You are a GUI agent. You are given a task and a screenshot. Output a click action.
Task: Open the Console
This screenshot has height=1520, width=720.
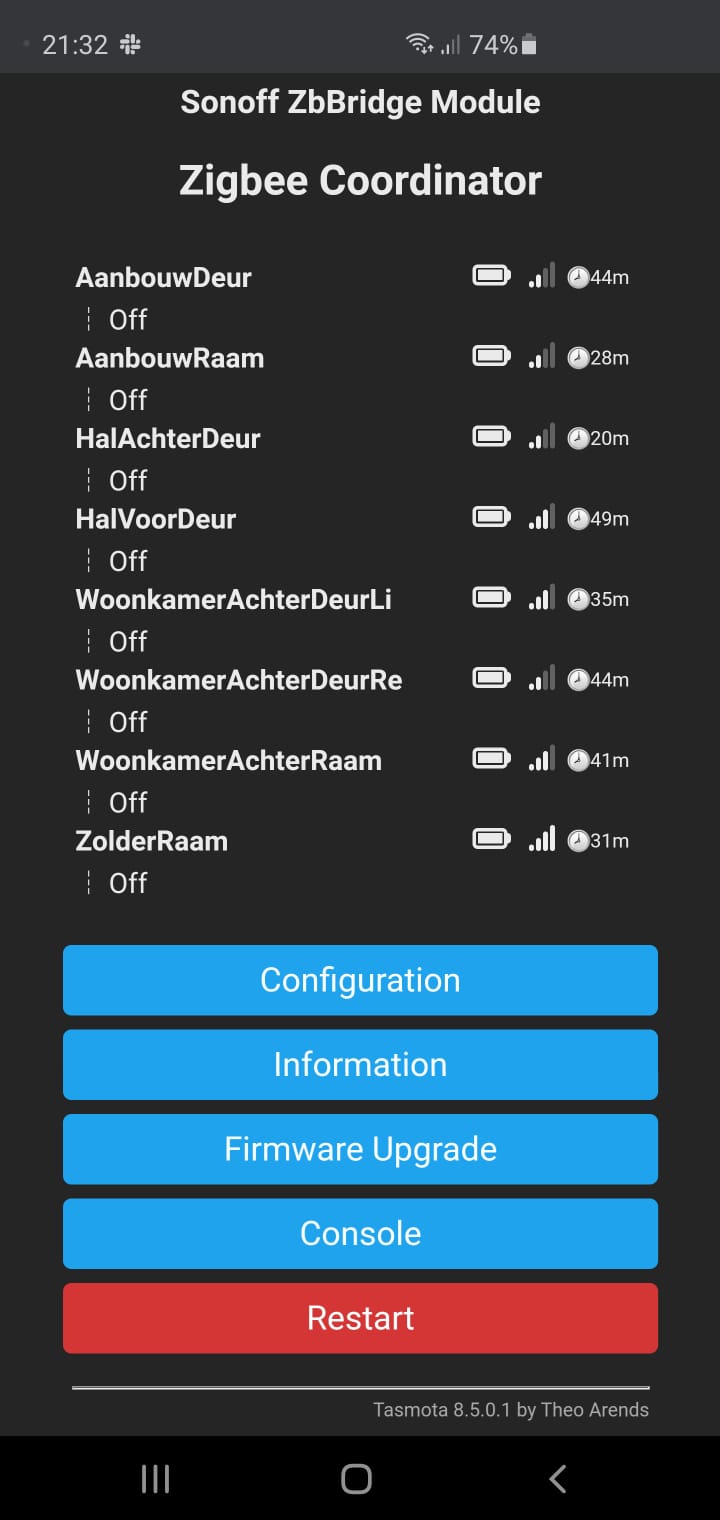pos(360,1233)
